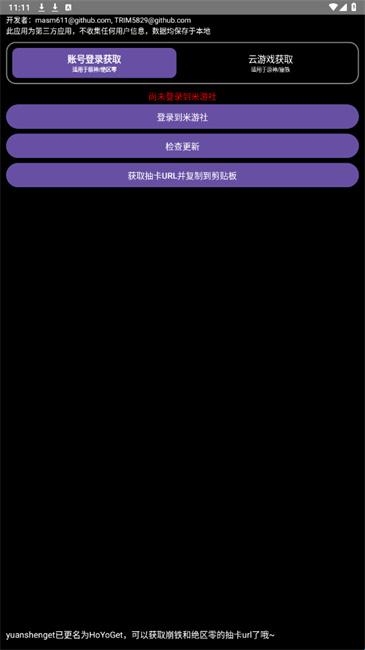Screen dimensions: 365x650
Task: Switch to the 云游戏获取 tab
Action: pyautogui.click(x=270, y=63)
